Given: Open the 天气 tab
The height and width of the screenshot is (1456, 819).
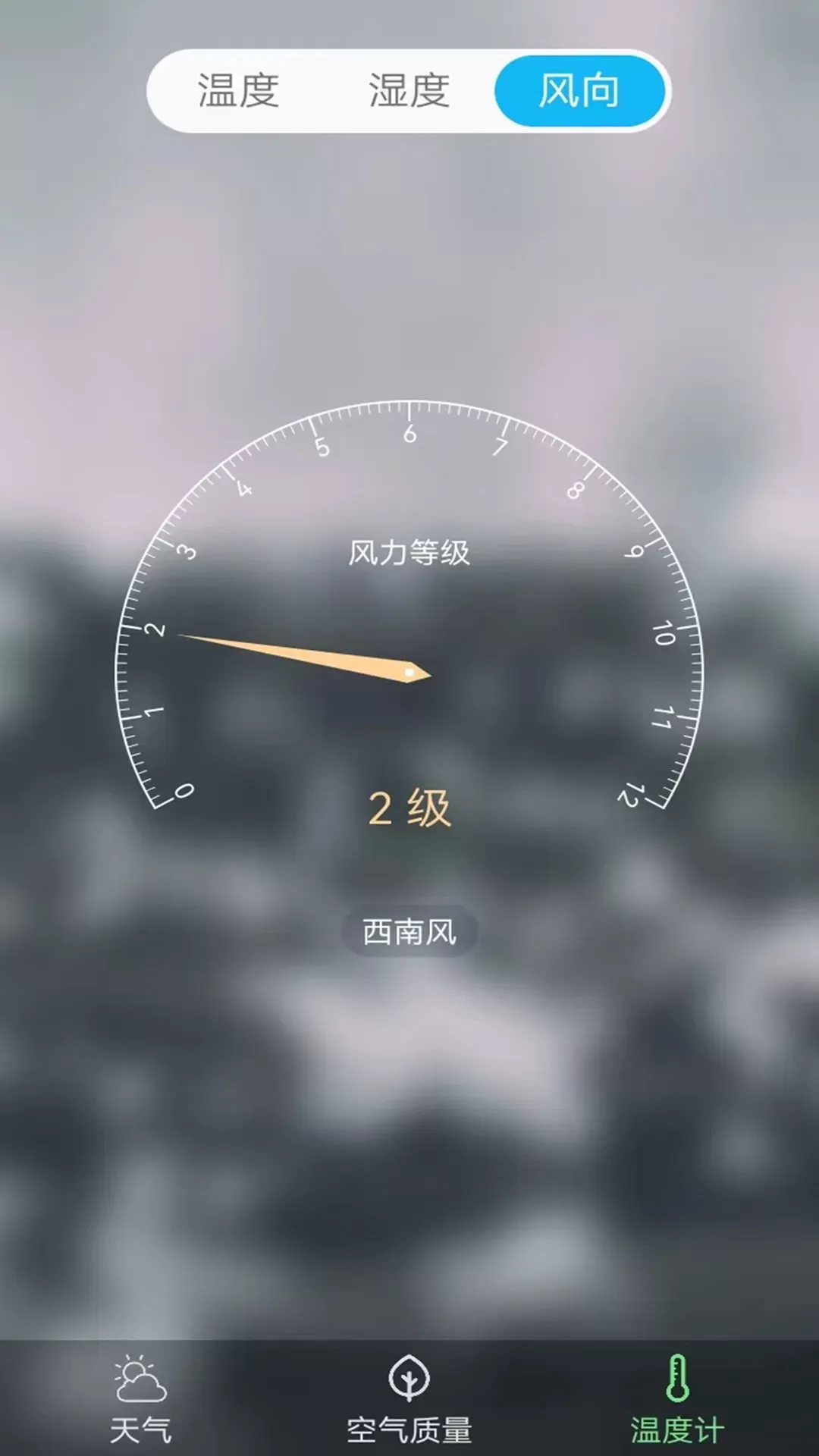Looking at the screenshot, I should [140, 1399].
